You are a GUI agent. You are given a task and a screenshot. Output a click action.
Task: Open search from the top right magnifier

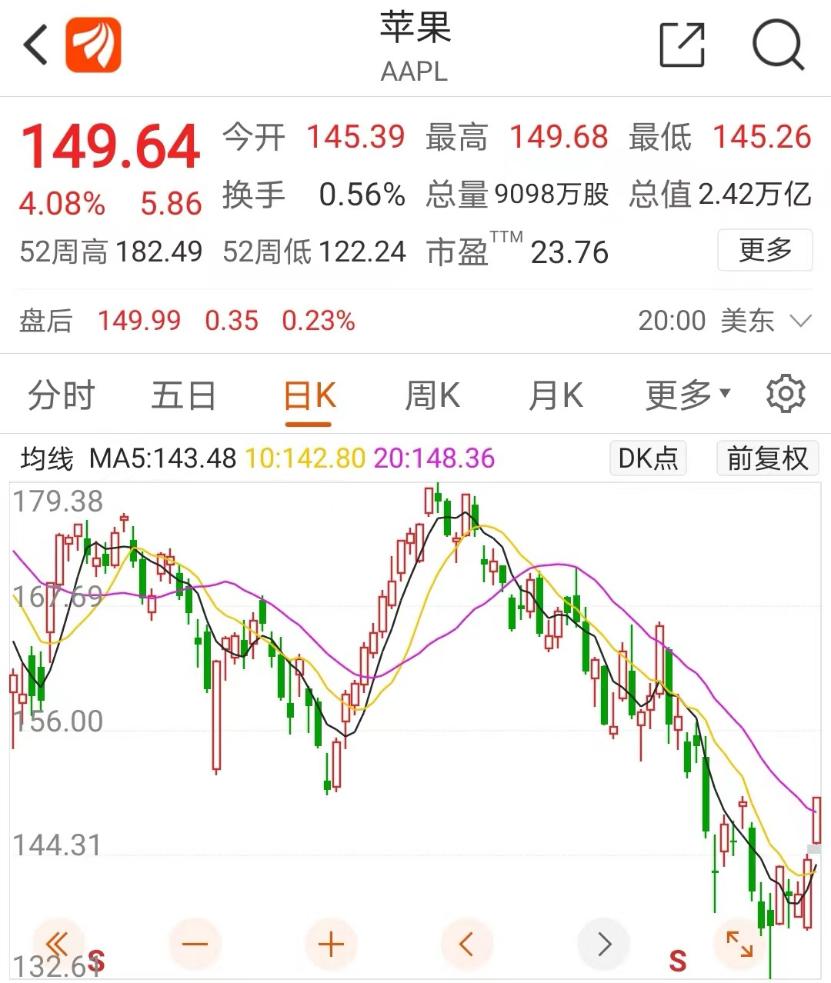(778, 46)
